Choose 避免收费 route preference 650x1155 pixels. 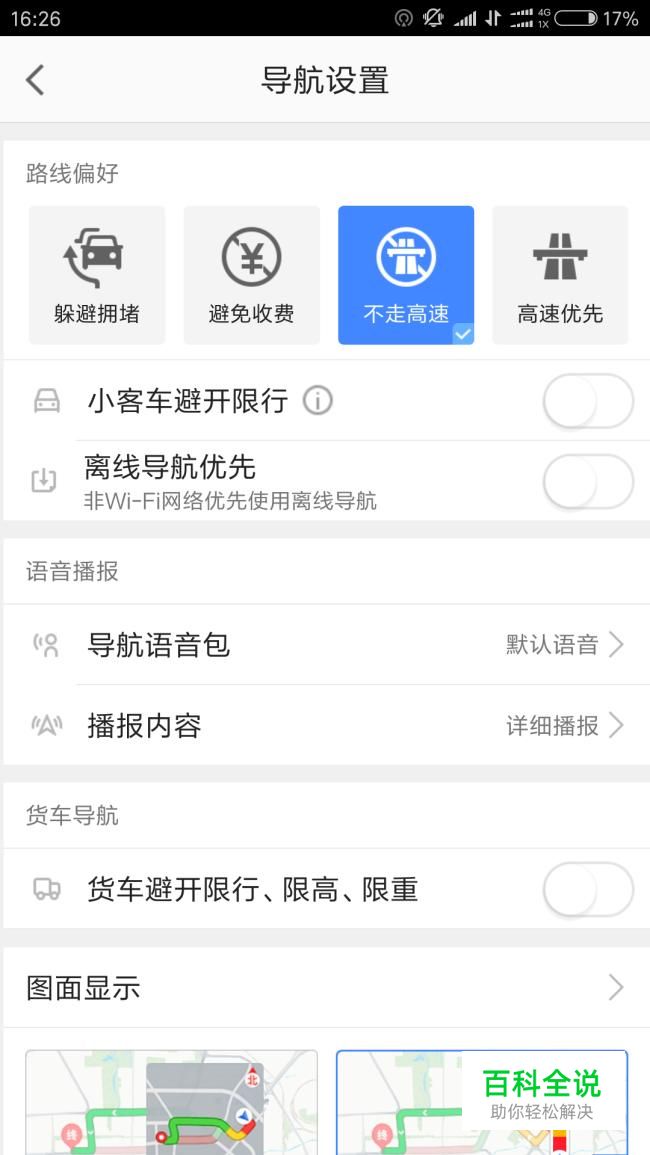tap(251, 275)
